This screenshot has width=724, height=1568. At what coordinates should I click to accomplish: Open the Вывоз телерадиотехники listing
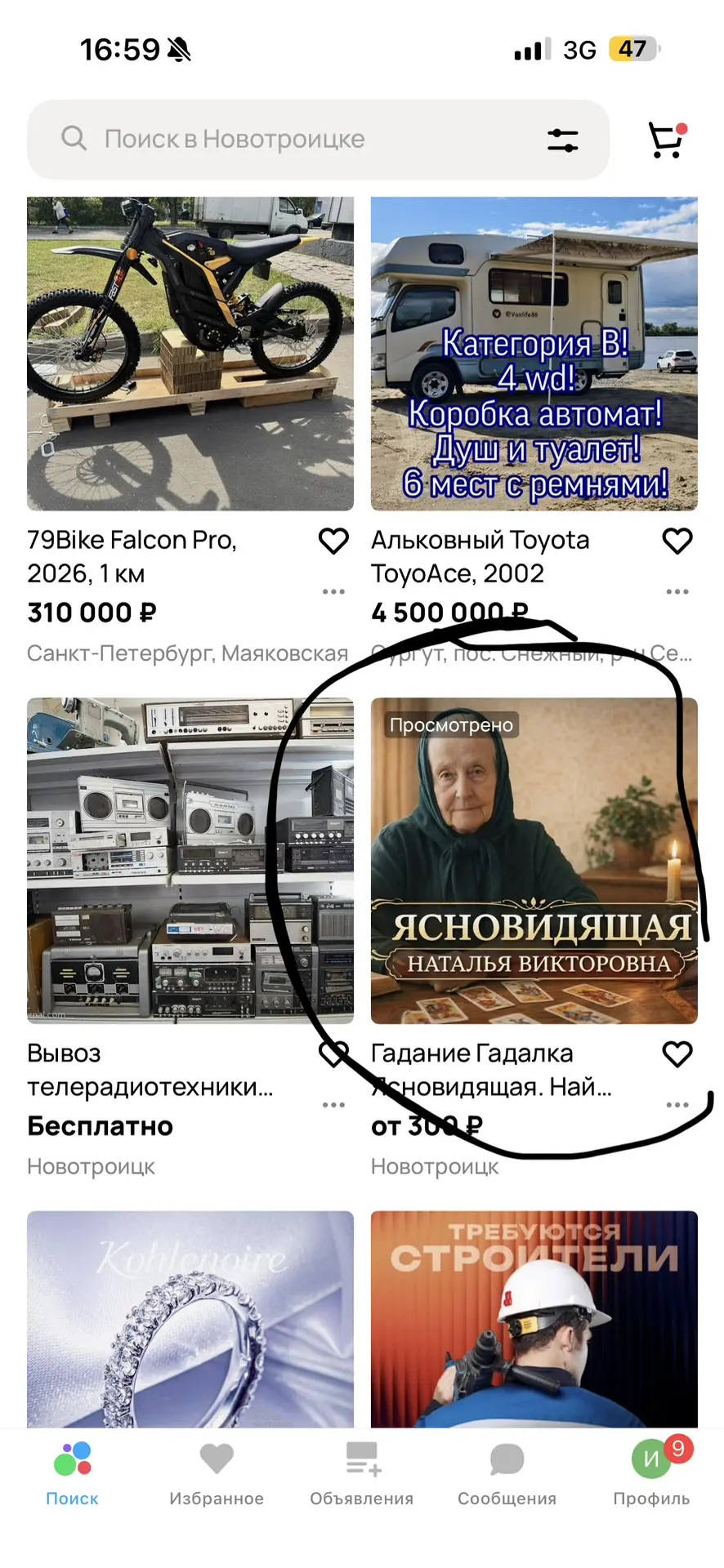coord(190,860)
